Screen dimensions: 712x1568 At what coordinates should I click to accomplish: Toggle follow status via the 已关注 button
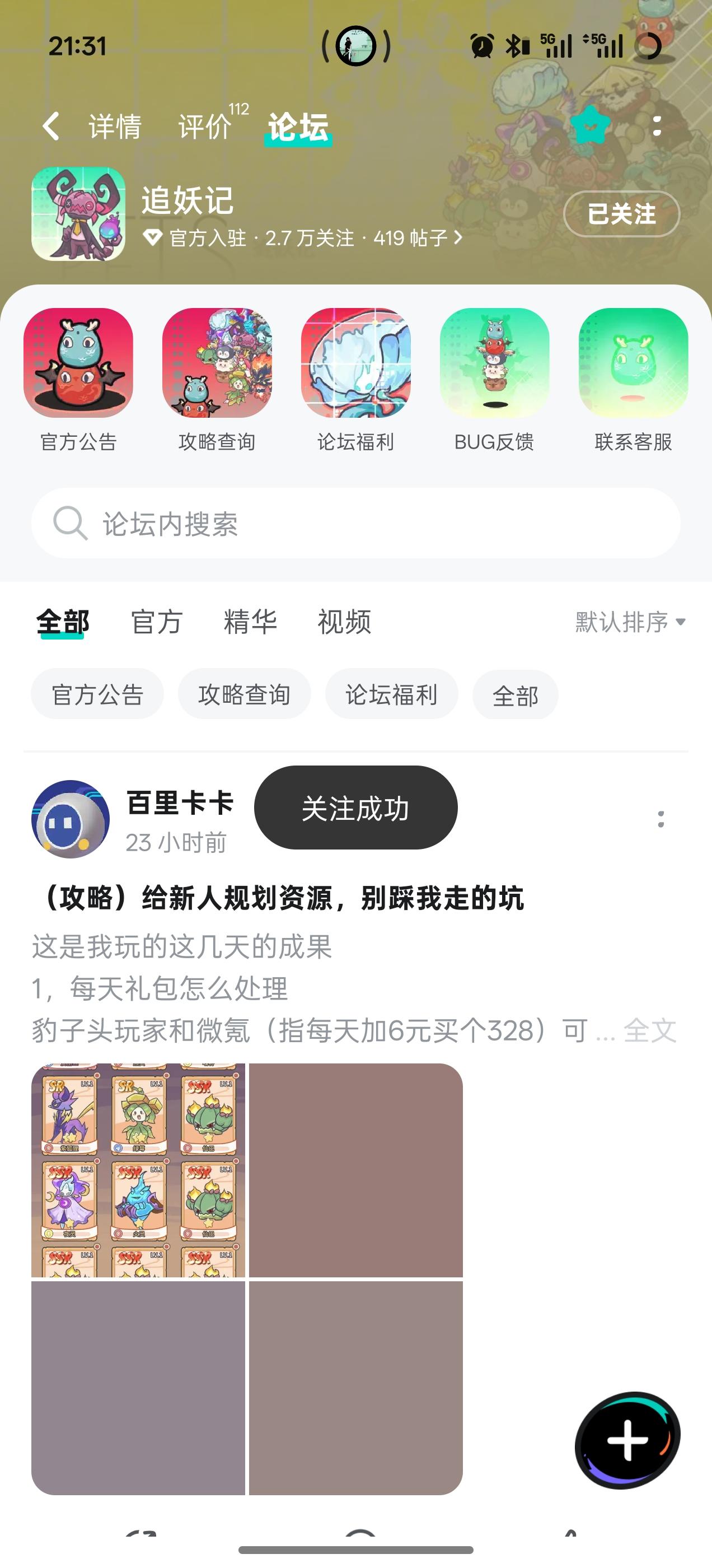coord(621,215)
